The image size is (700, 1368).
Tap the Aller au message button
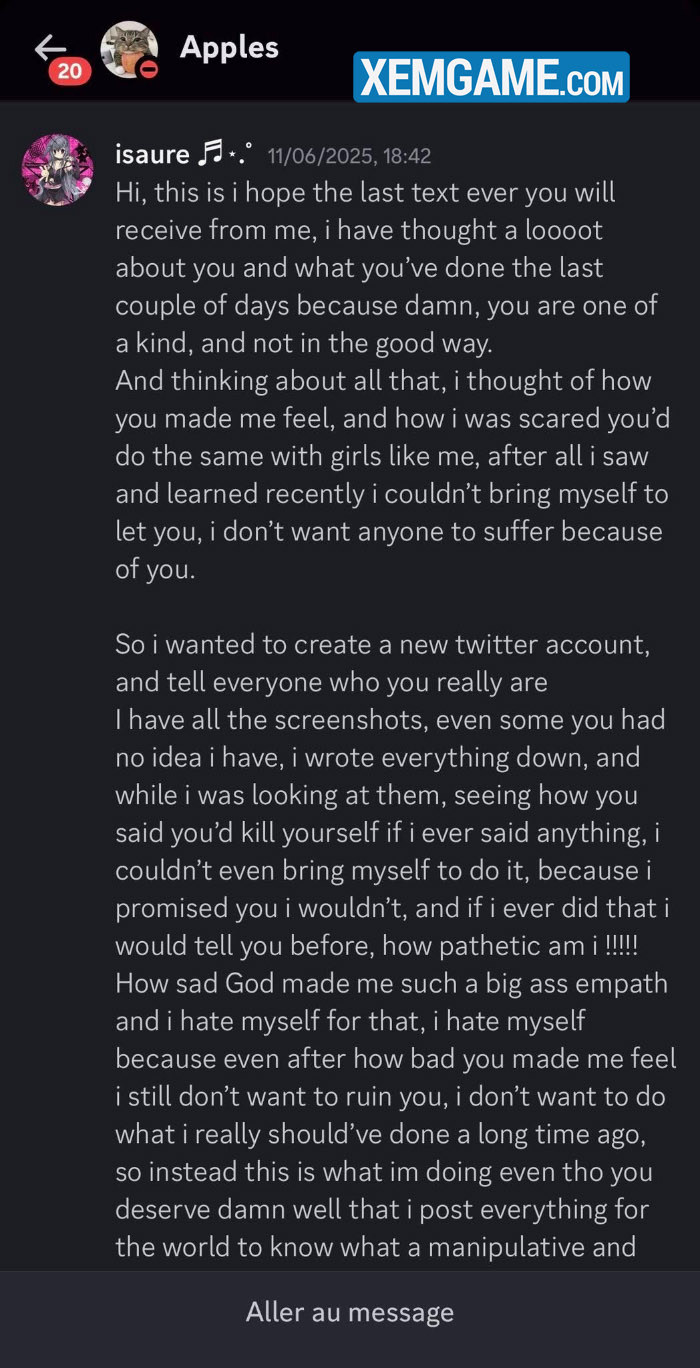point(350,1311)
